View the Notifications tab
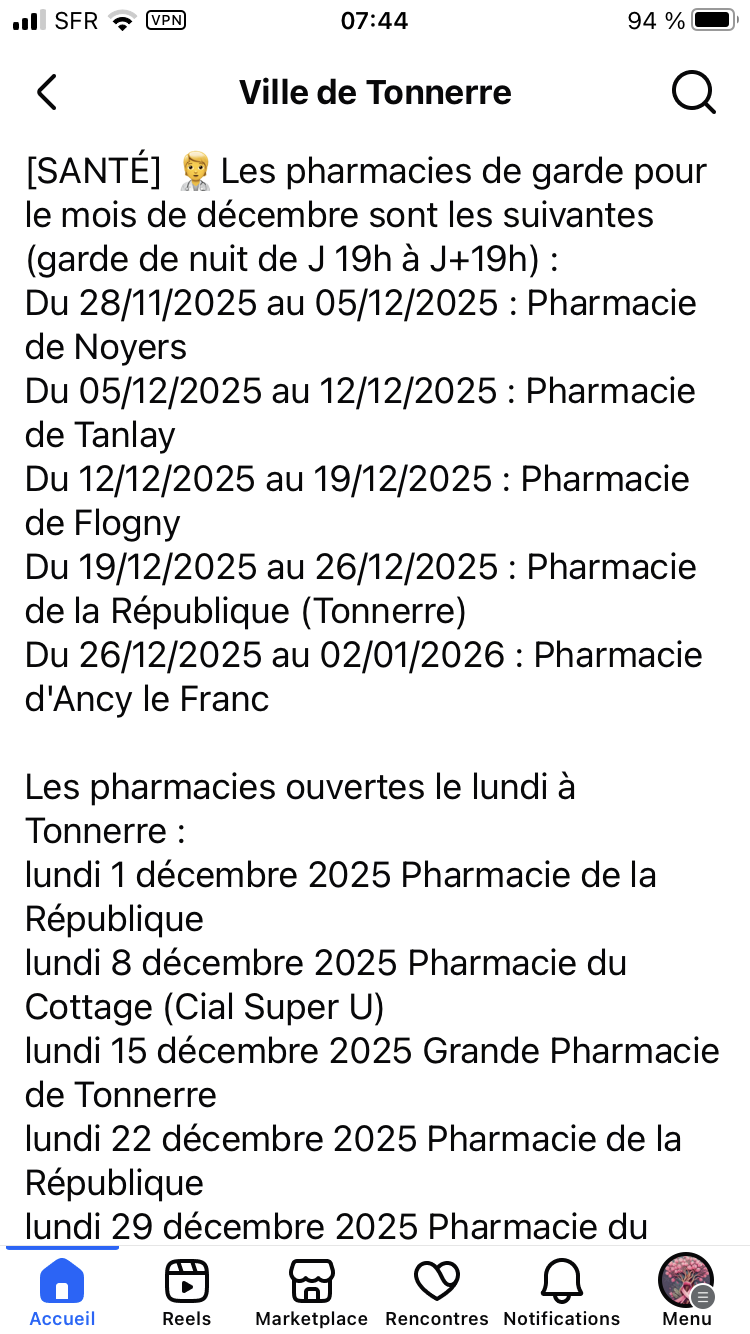This screenshot has width=750, height=1334. coord(562,1290)
